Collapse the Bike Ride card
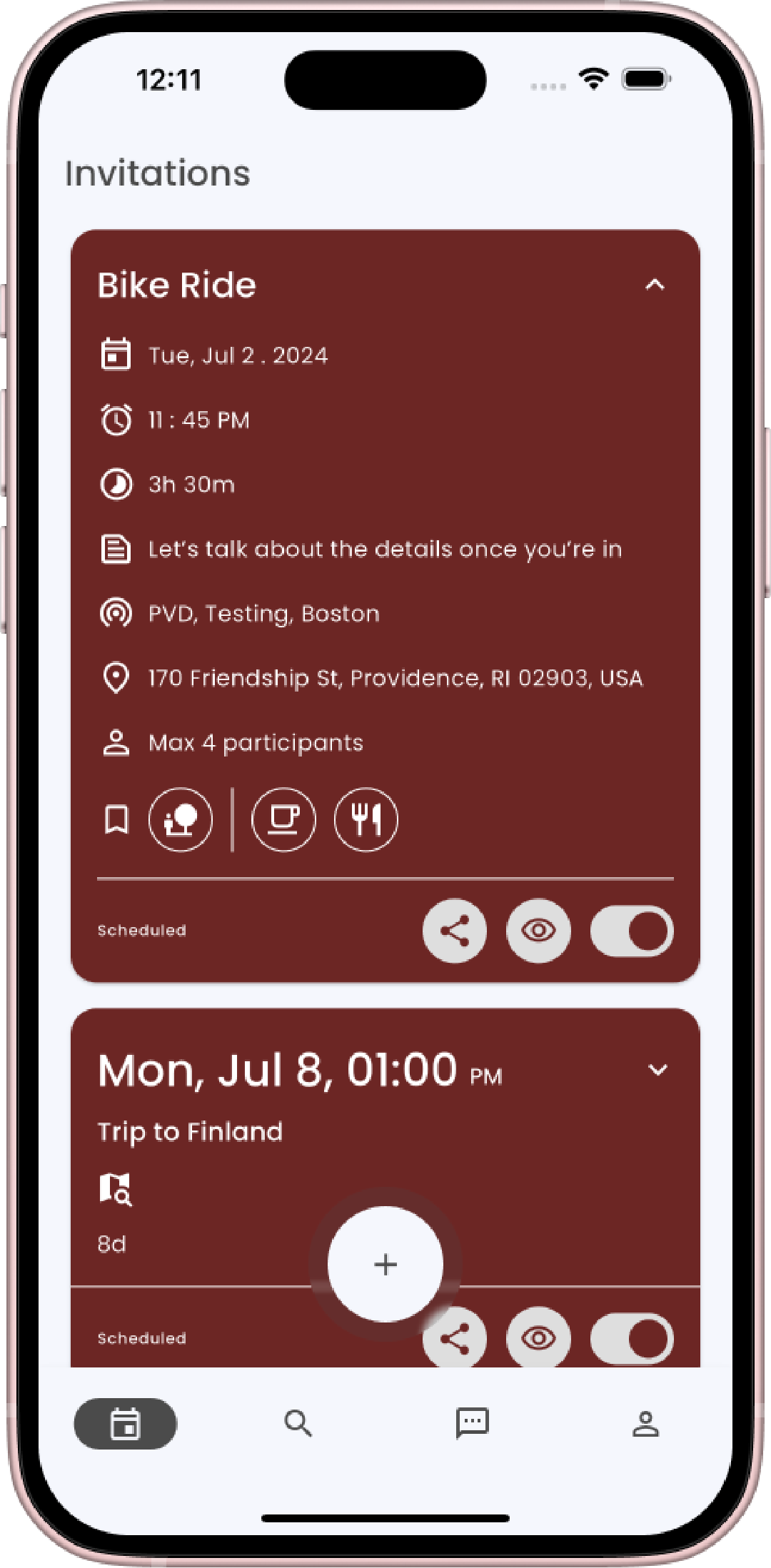 (655, 285)
